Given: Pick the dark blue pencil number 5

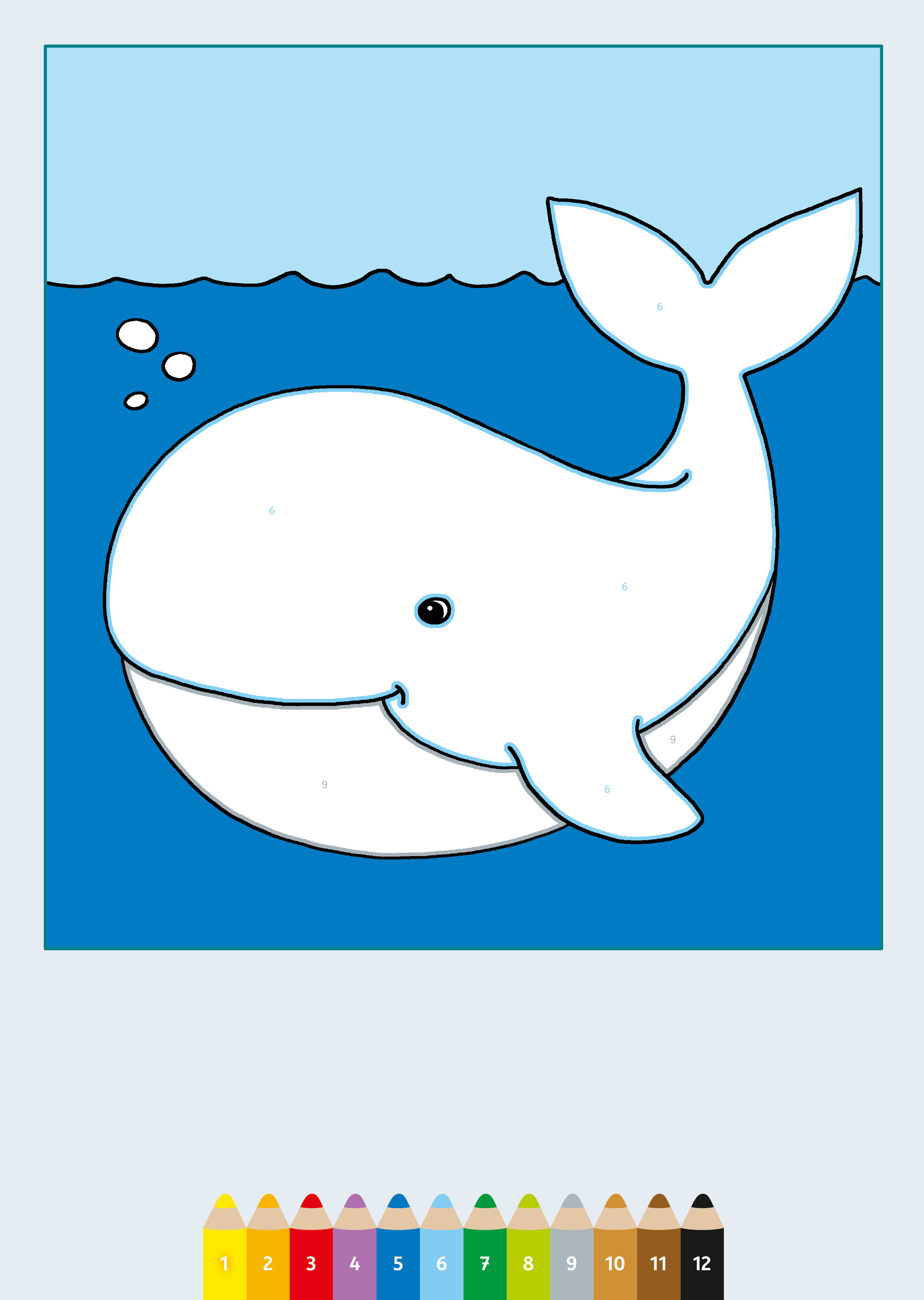Looking at the screenshot, I should pyautogui.click(x=398, y=1262).
